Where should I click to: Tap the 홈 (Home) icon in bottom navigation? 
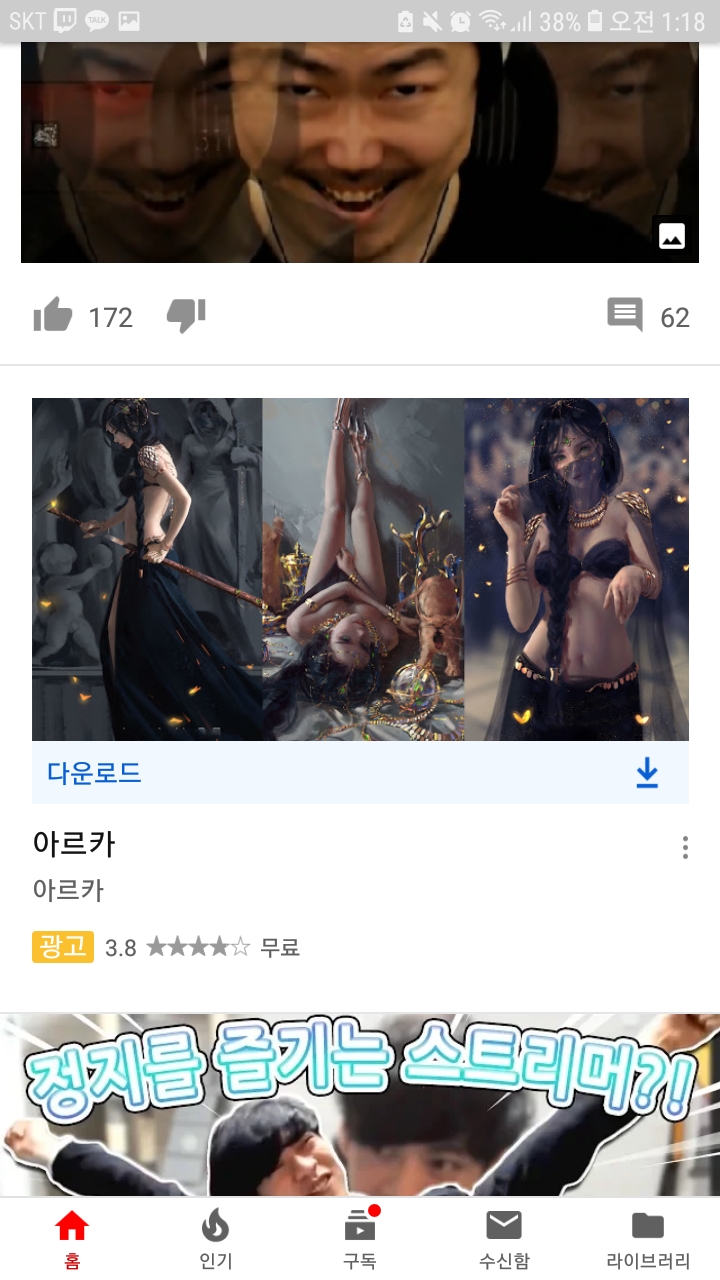tap(71, 1222)
